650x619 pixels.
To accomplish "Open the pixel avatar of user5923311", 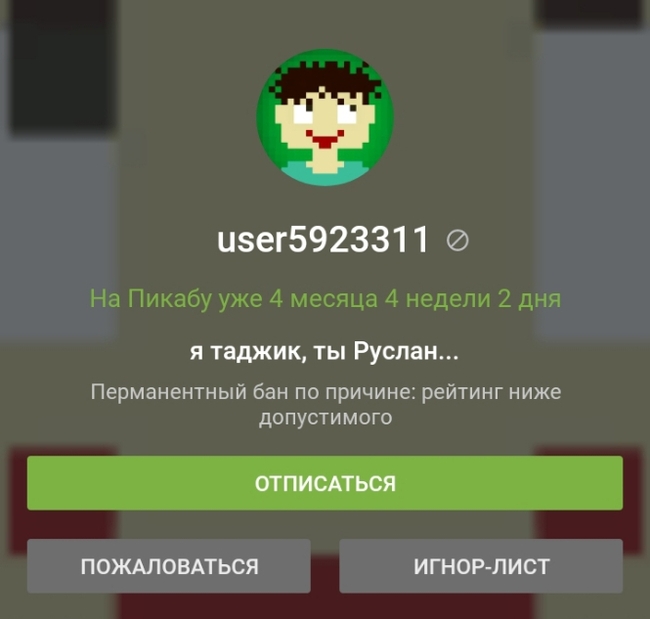I will coord(325,118).
